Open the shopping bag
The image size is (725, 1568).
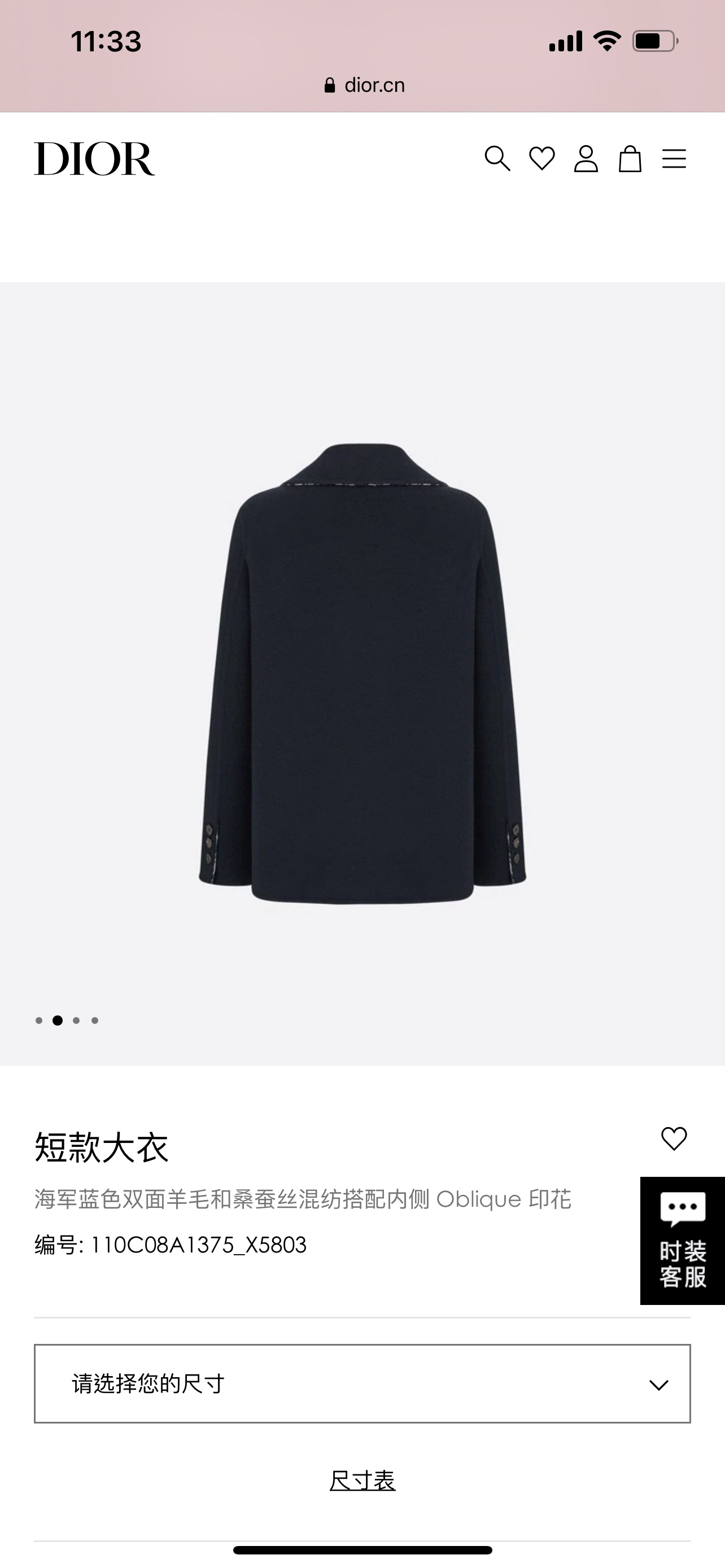(x=630, y=159)
